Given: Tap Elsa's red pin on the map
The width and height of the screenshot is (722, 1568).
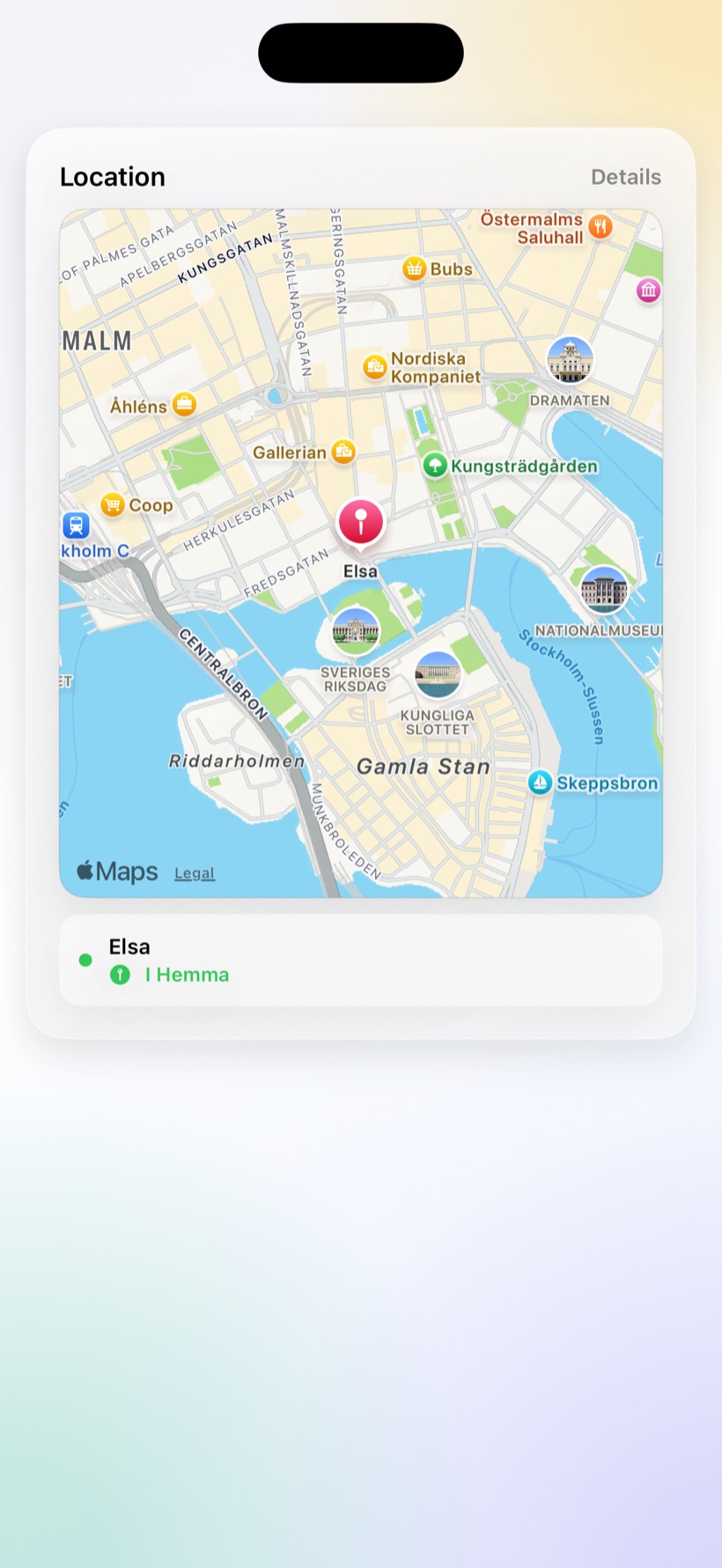Looking at the screenshot, I should click(360, 522).
